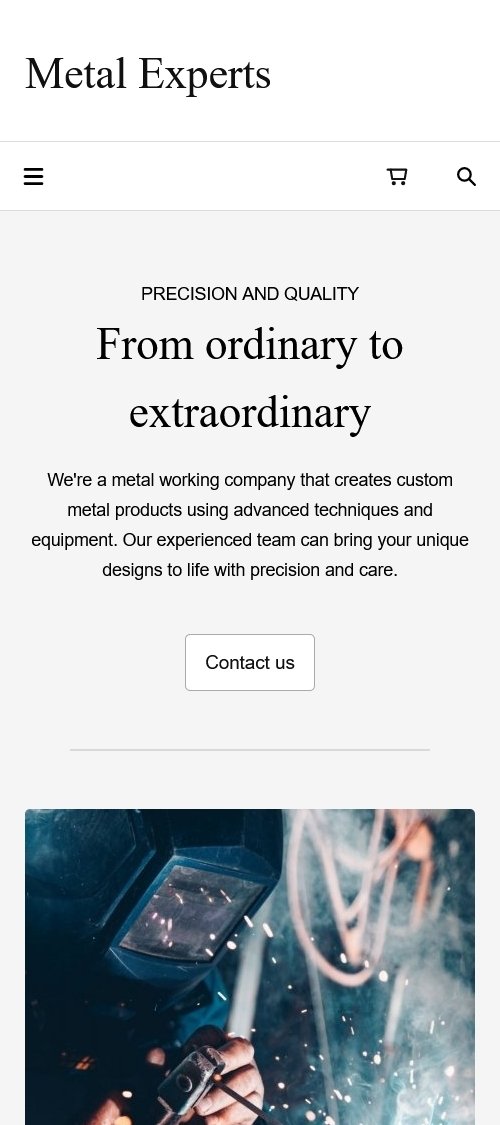Open the shopping cart
Viewport: 500px width, 1125px height.
397,176
